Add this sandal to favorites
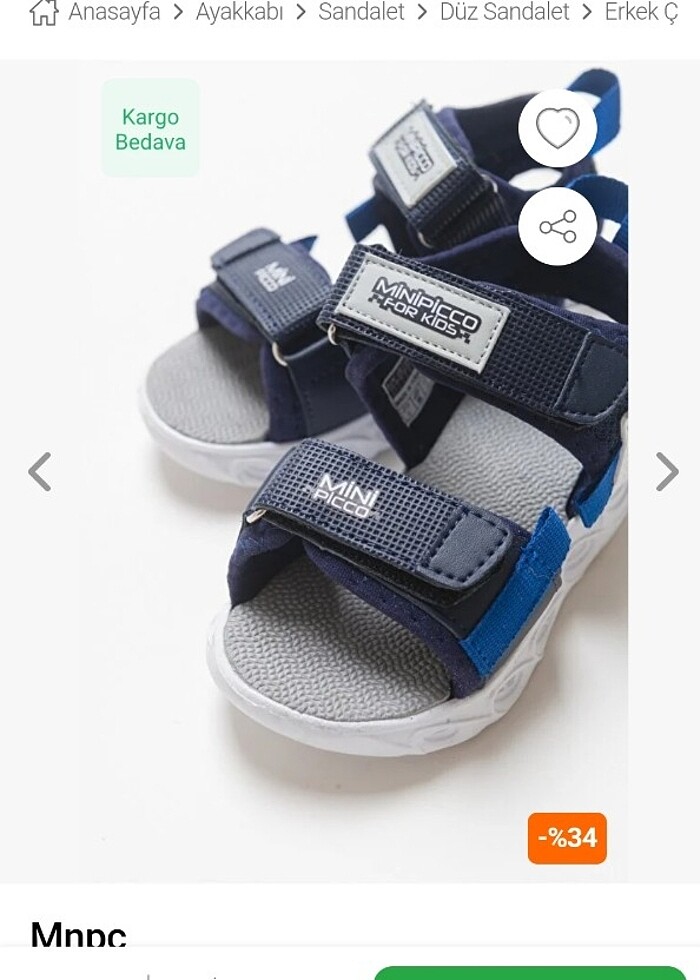 557,128
